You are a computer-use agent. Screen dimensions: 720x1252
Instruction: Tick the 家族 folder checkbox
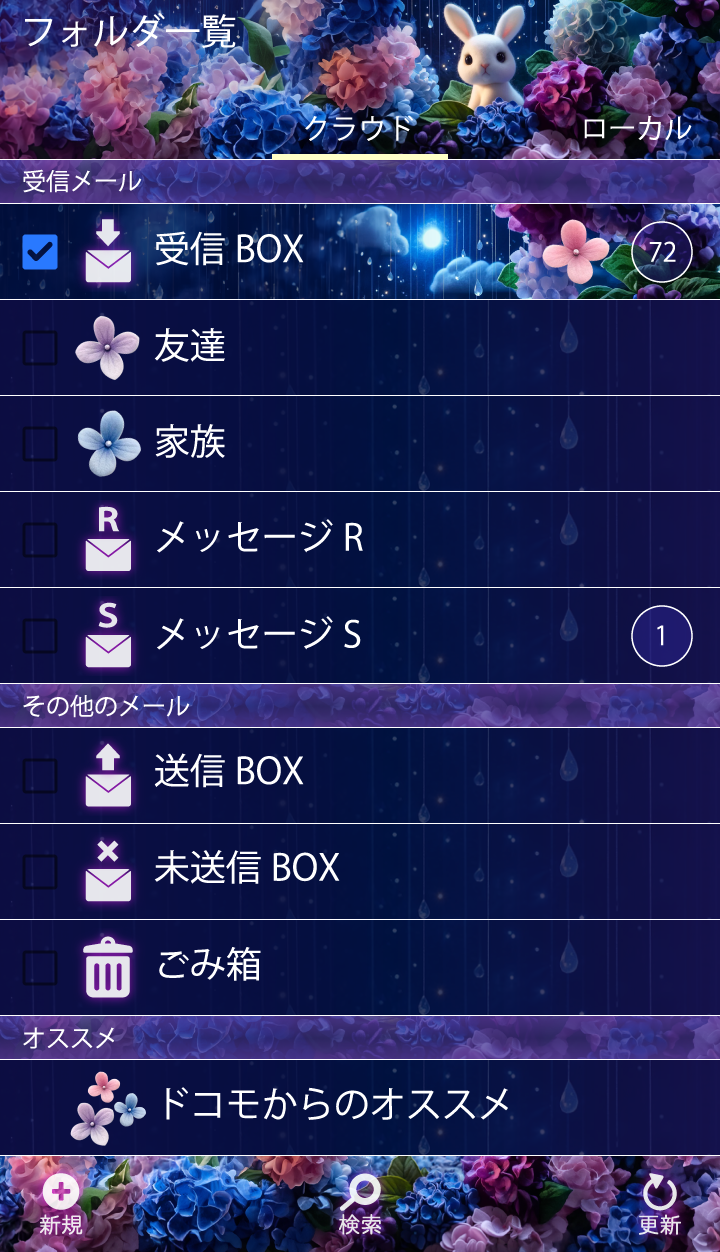[40, 444]
